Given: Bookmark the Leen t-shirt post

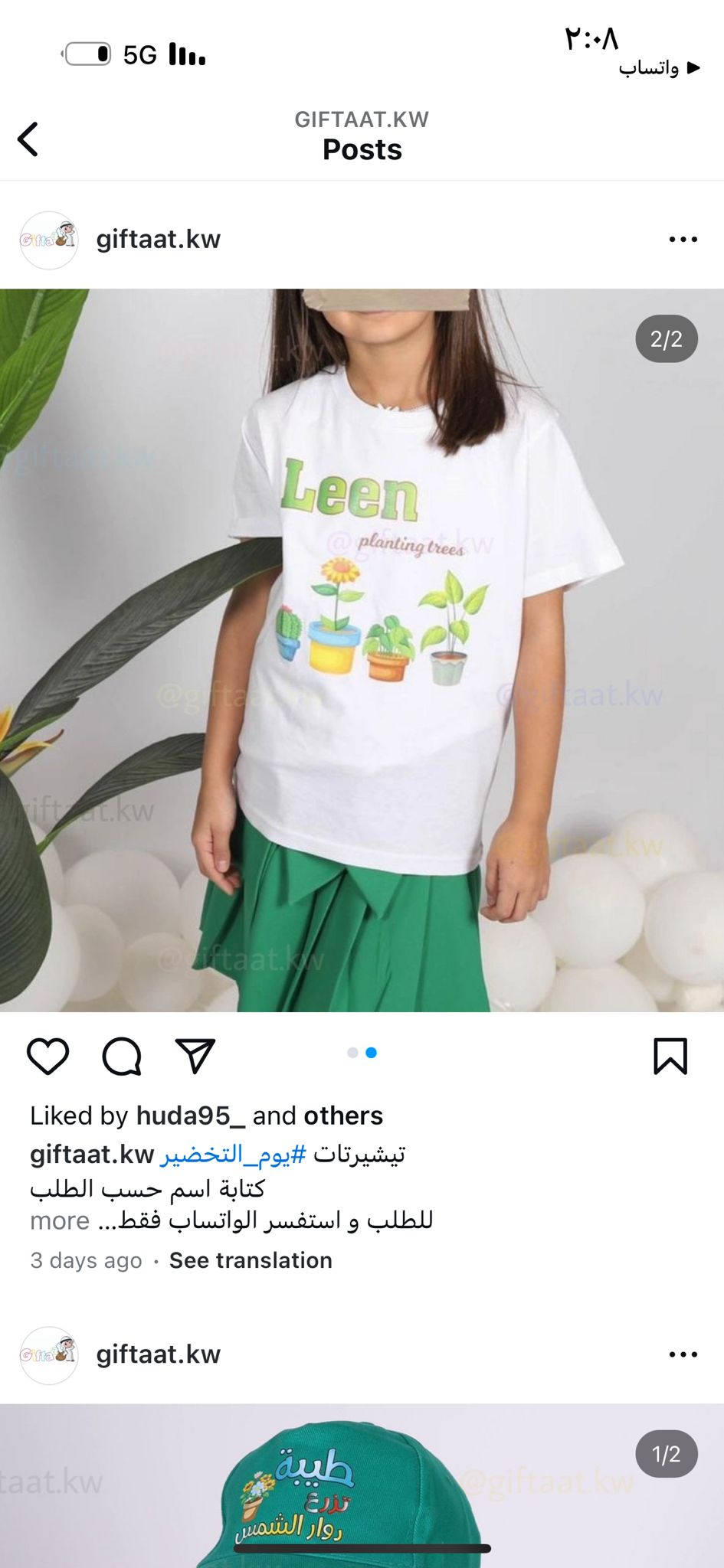Looking at the screenshot, I should point(670,1057).
